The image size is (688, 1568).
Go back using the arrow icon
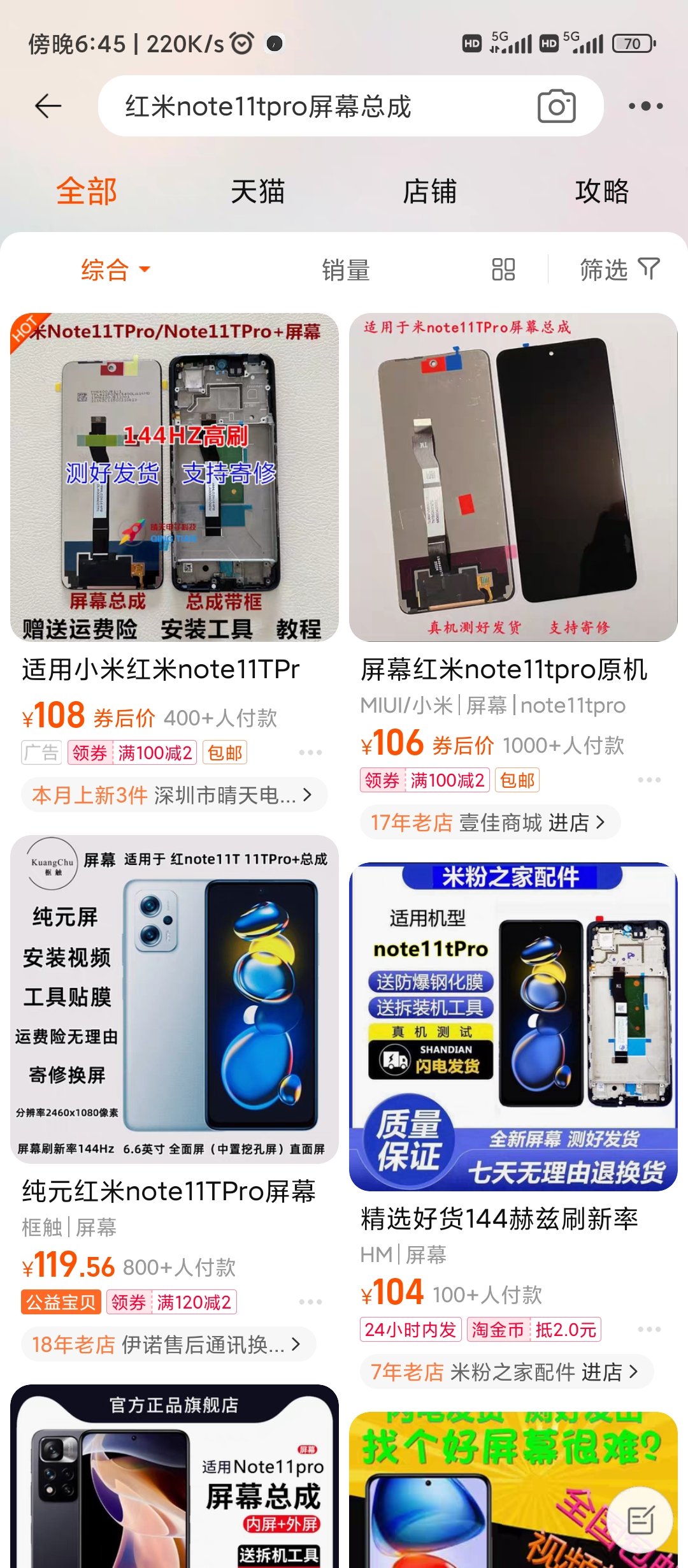pyautogui.click(x=48, y=106)
